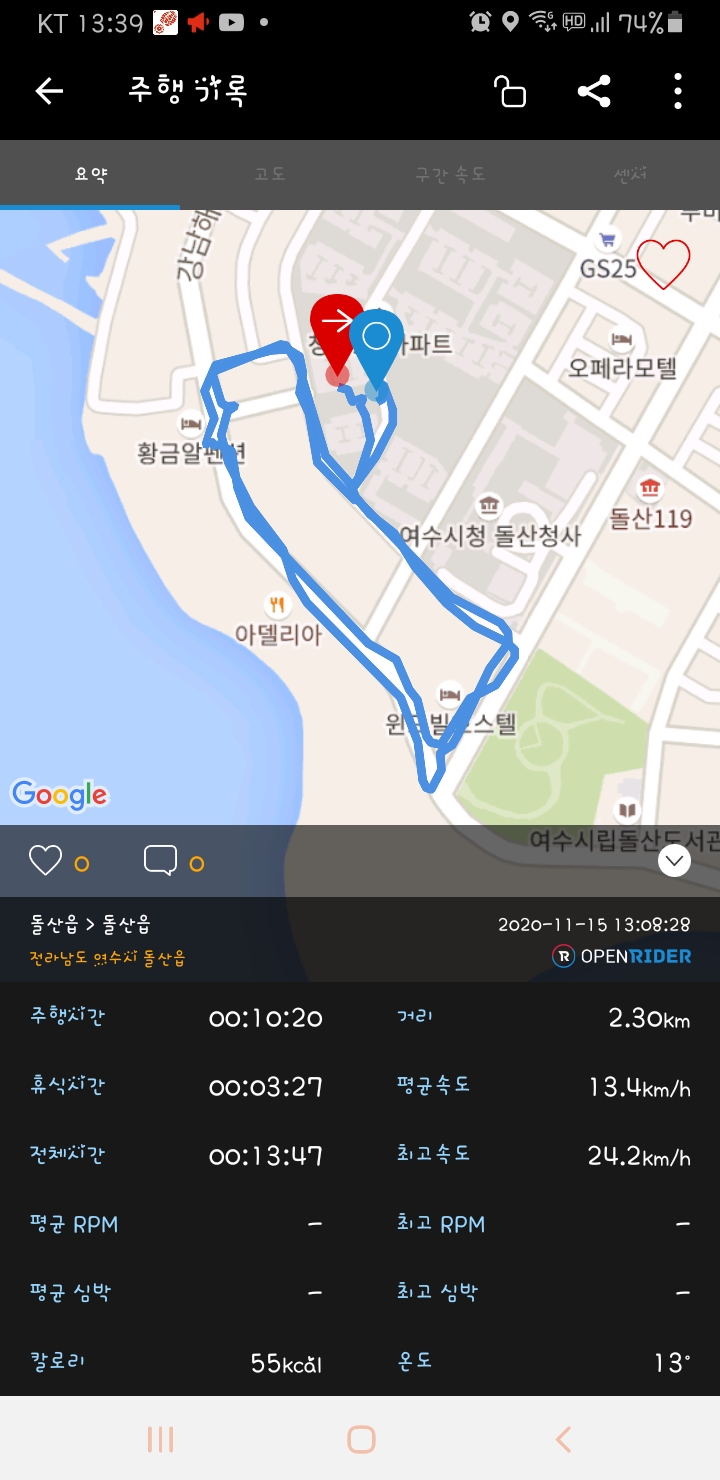Image resolution: width=720 pixels, height=1480 pixels.
Task: Tap the blue end-point map marker
Action: point(376,350)
